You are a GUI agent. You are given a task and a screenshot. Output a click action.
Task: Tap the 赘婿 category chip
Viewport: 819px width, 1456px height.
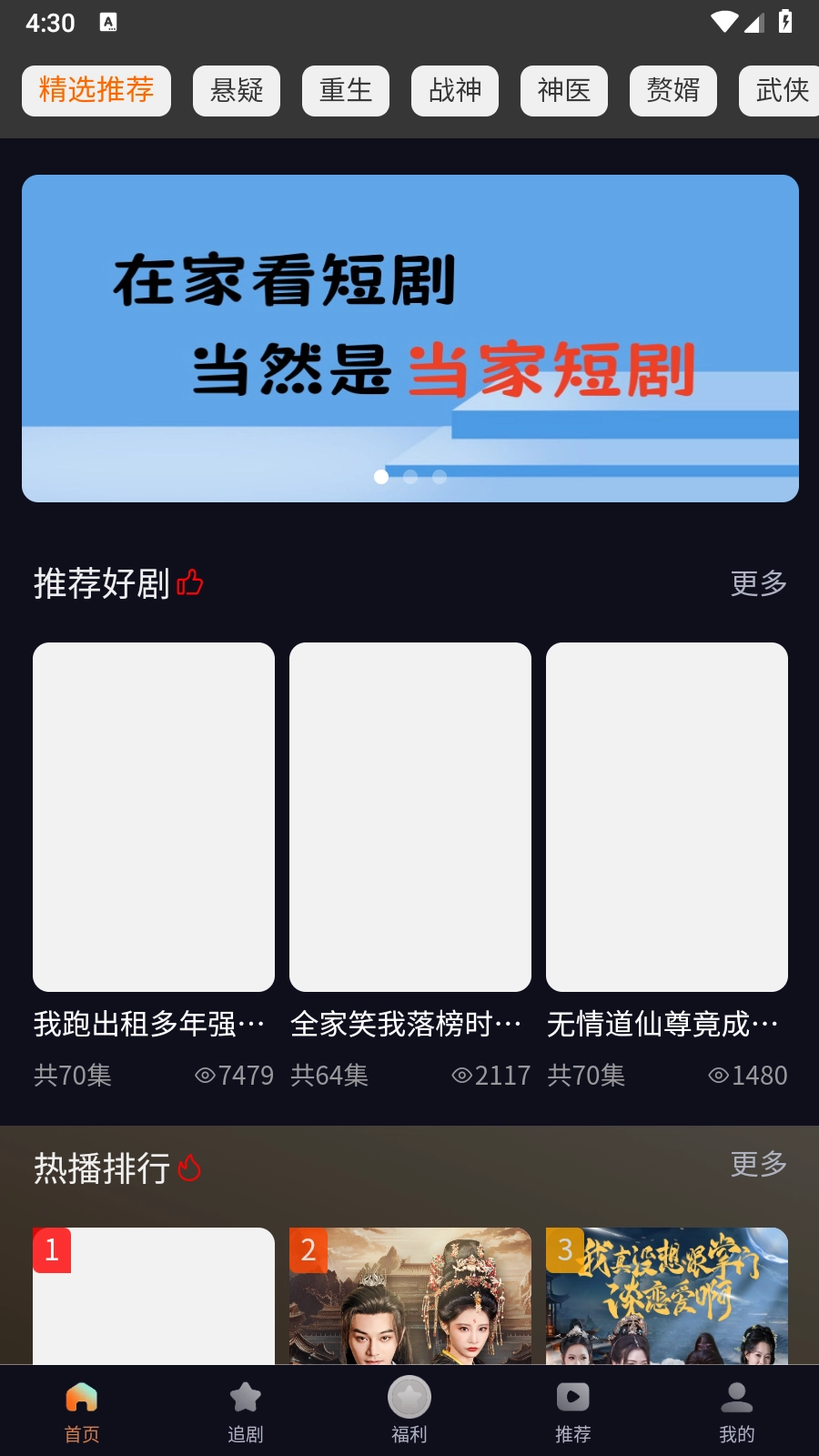click(672, 91)
